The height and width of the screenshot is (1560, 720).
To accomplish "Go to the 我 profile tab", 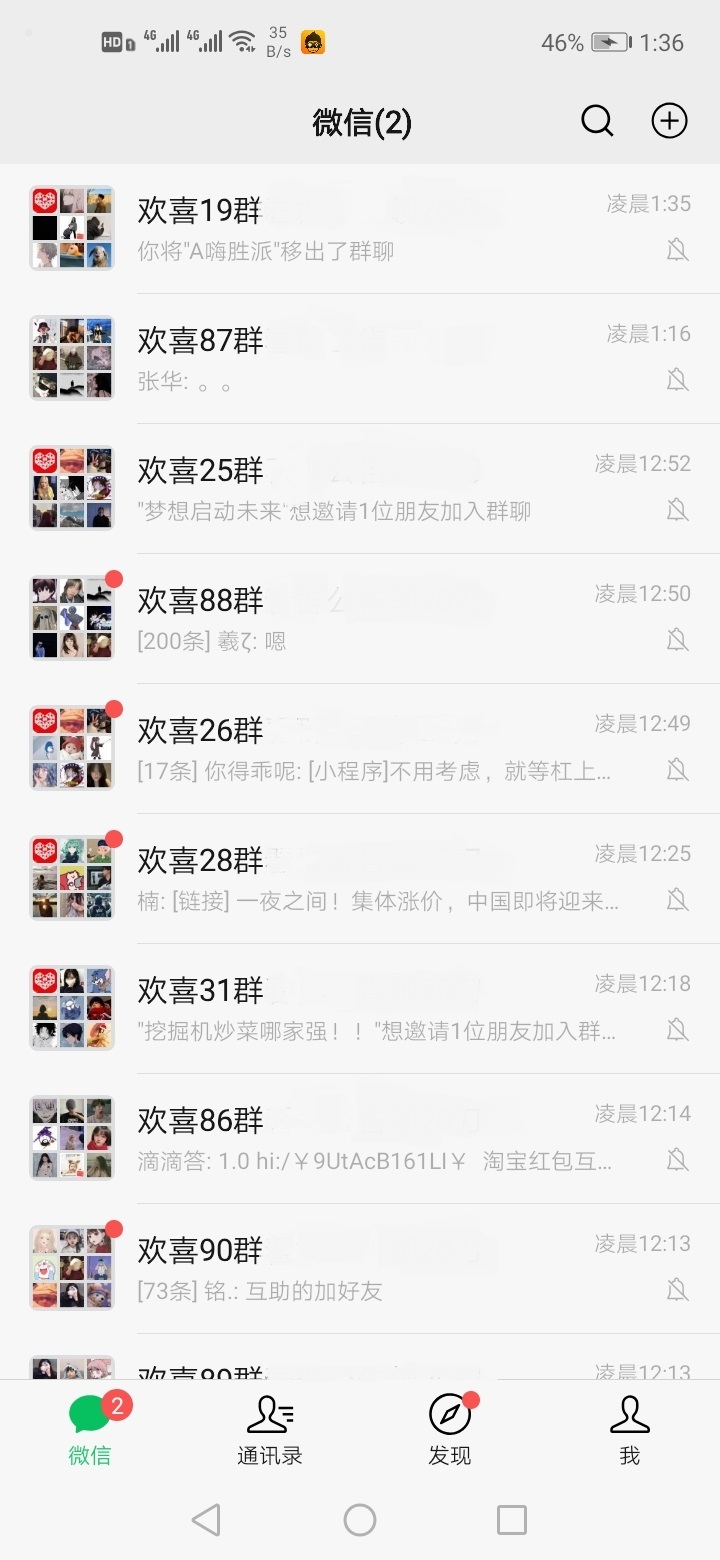I will coord(630,1429).
